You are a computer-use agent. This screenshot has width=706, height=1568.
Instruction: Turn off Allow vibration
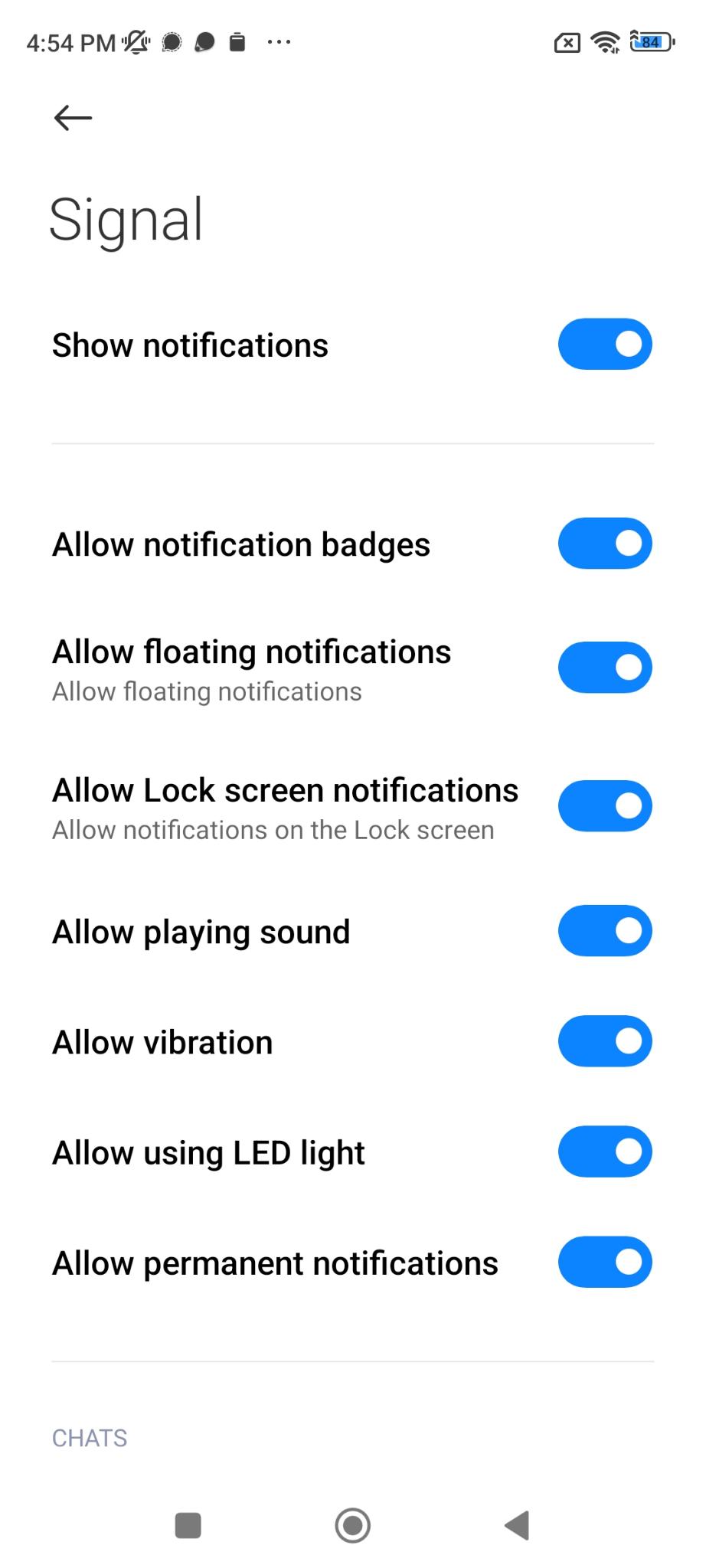[605, 1040]
